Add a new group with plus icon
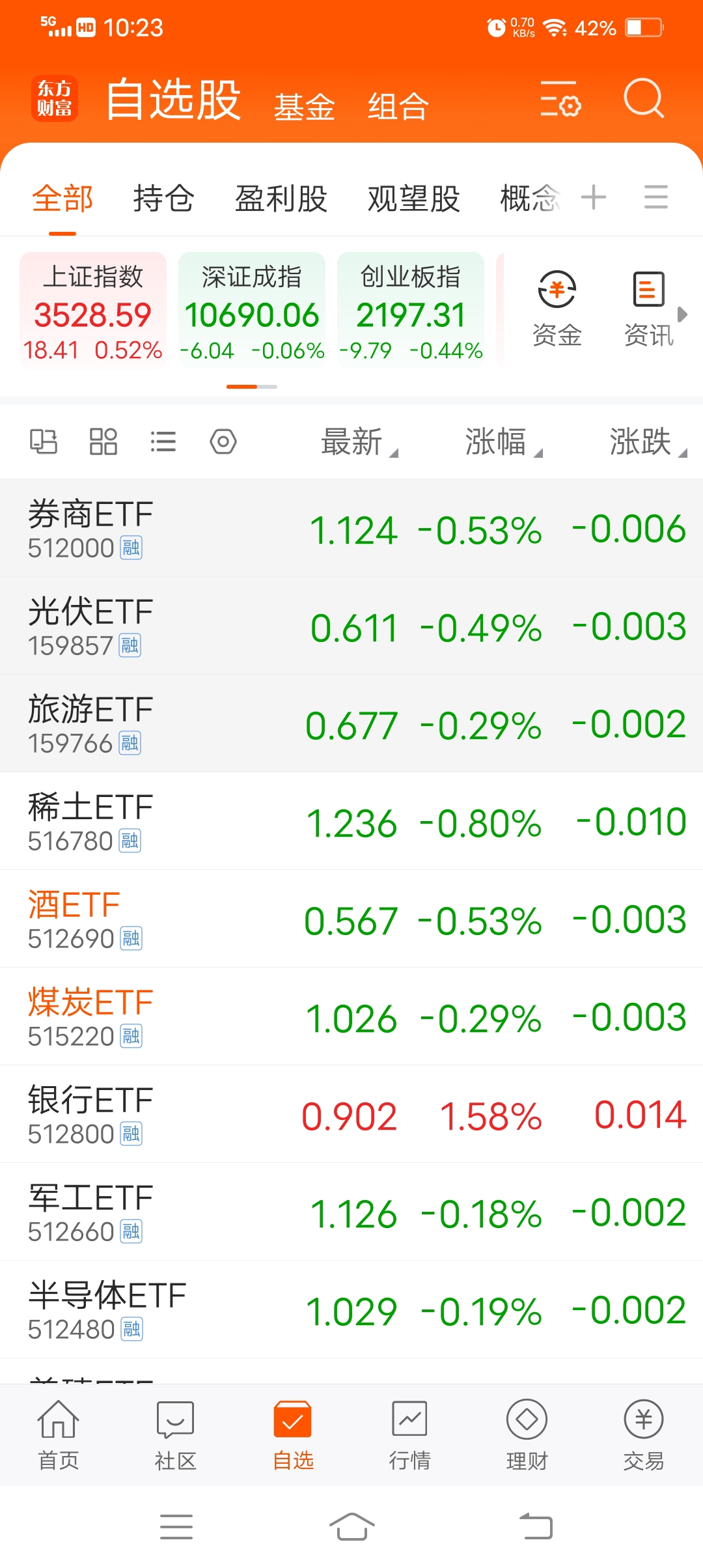703x1568 pixels. tap(594, 197)
